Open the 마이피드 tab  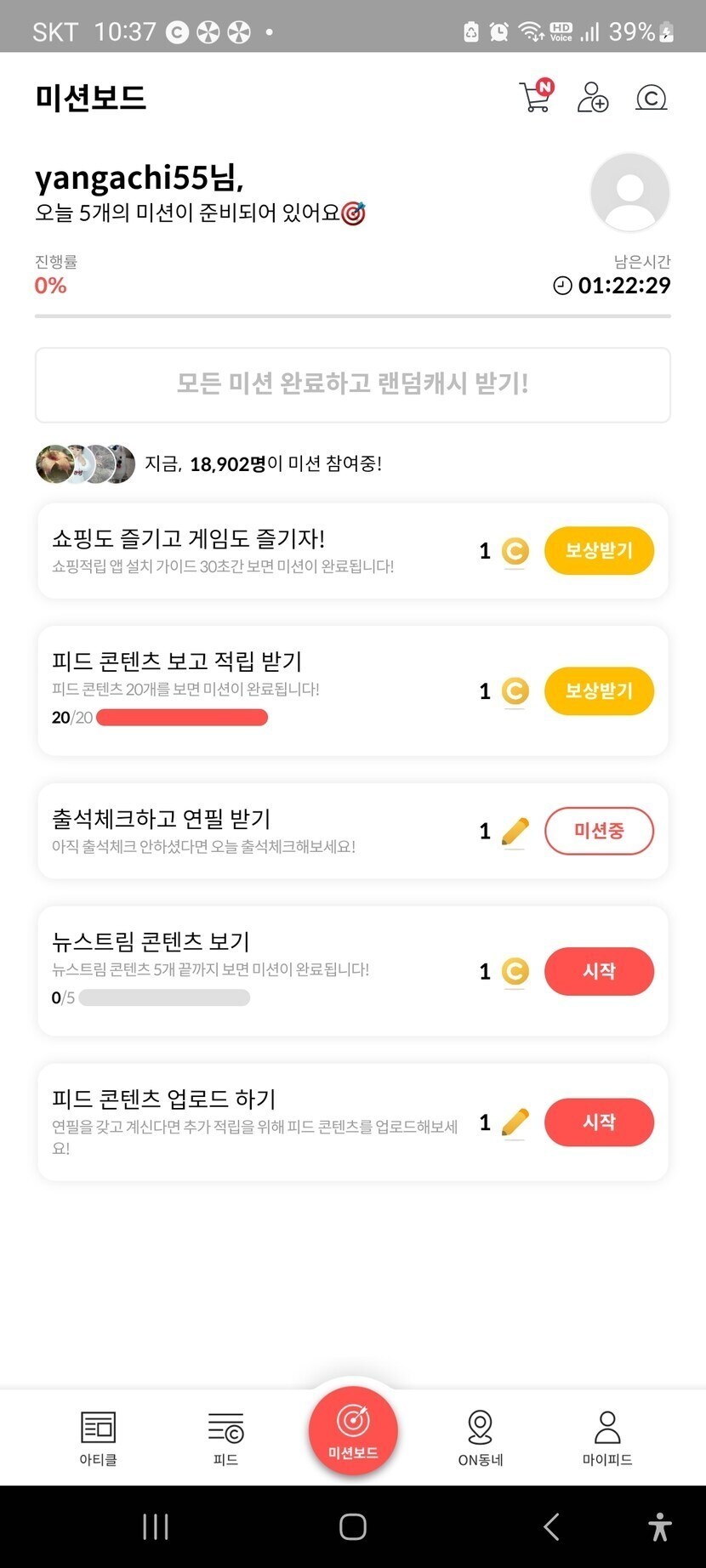[607, 1437]
